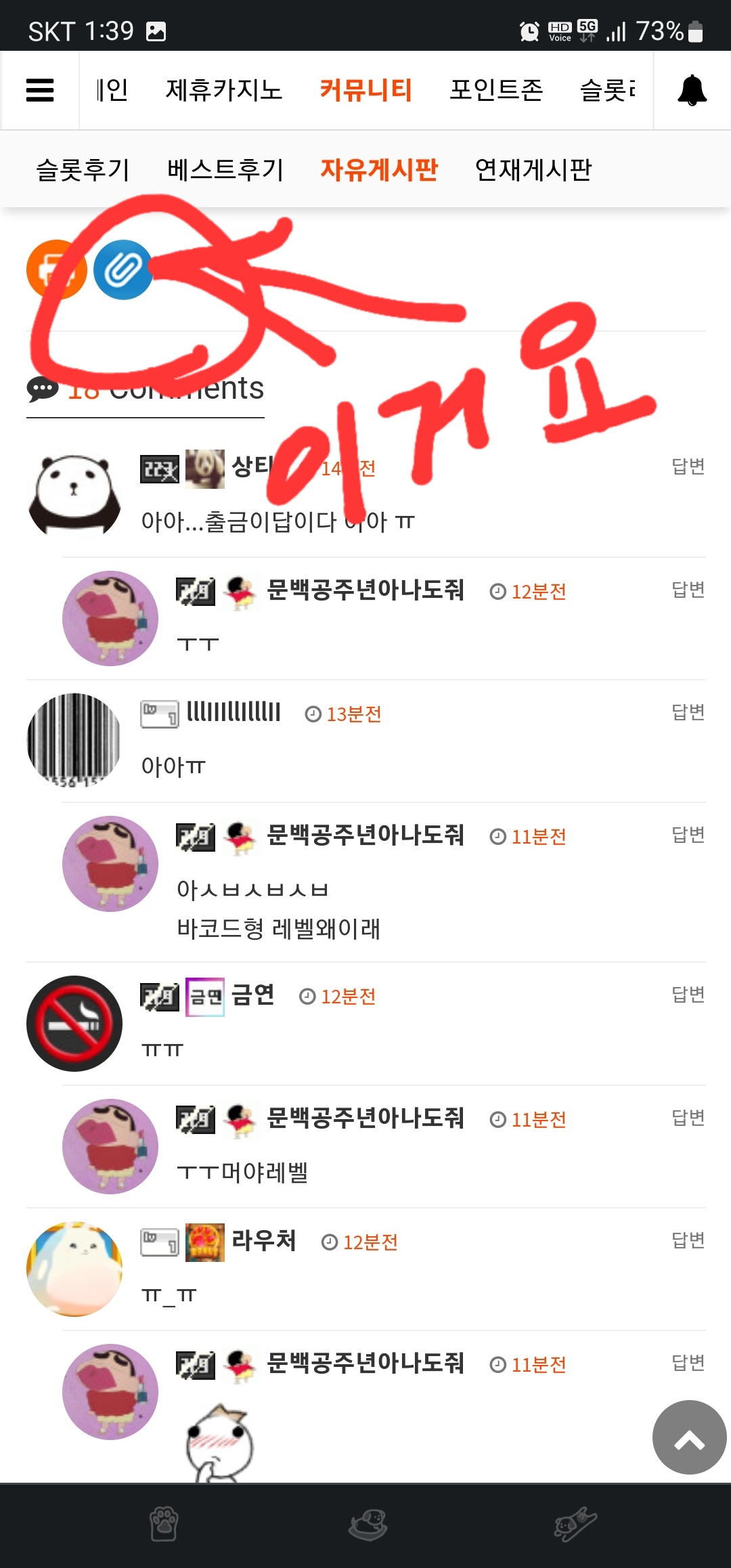Go to the 포인트존 tab
This screenshot has height=1568, width=731.
click(x=496, y=90)
